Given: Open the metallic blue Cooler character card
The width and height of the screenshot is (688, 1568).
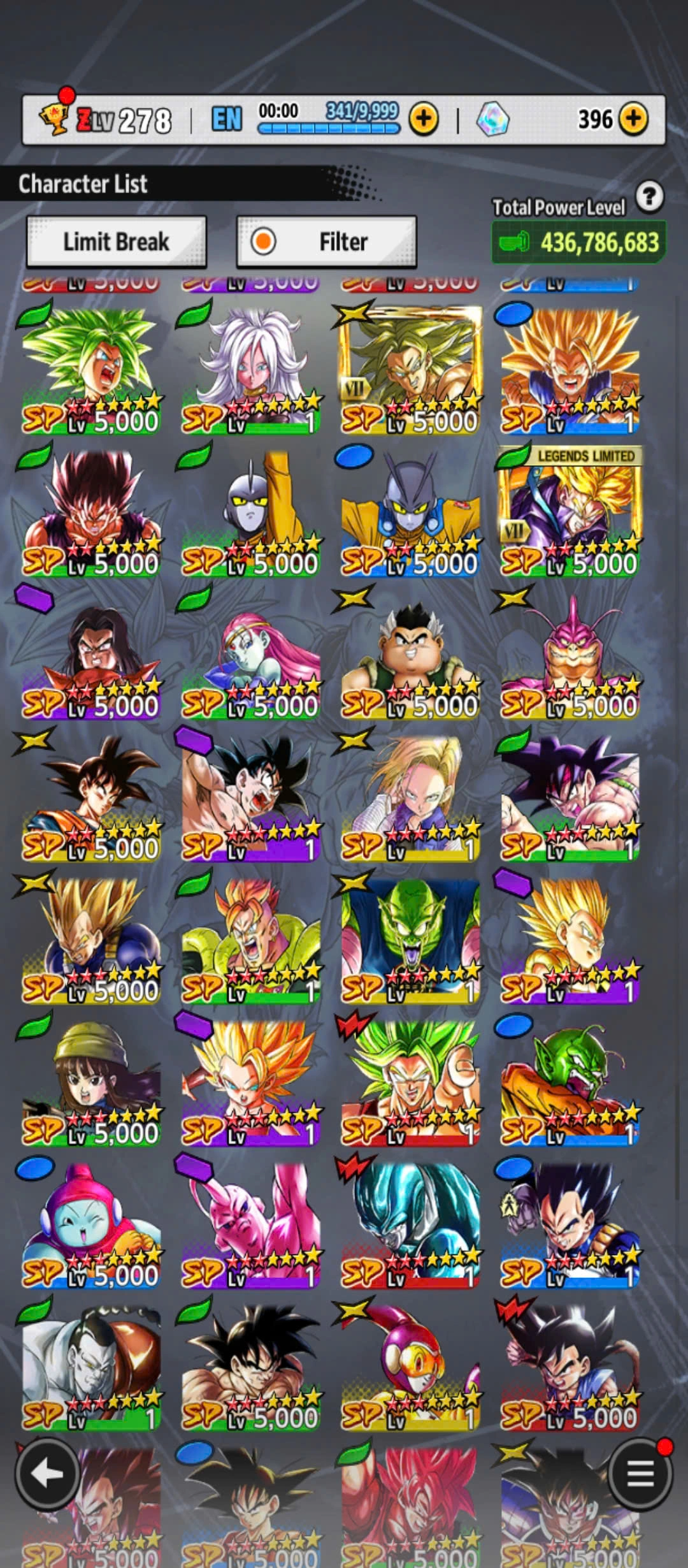Looking at the screenshot, I should (410, 1224).
